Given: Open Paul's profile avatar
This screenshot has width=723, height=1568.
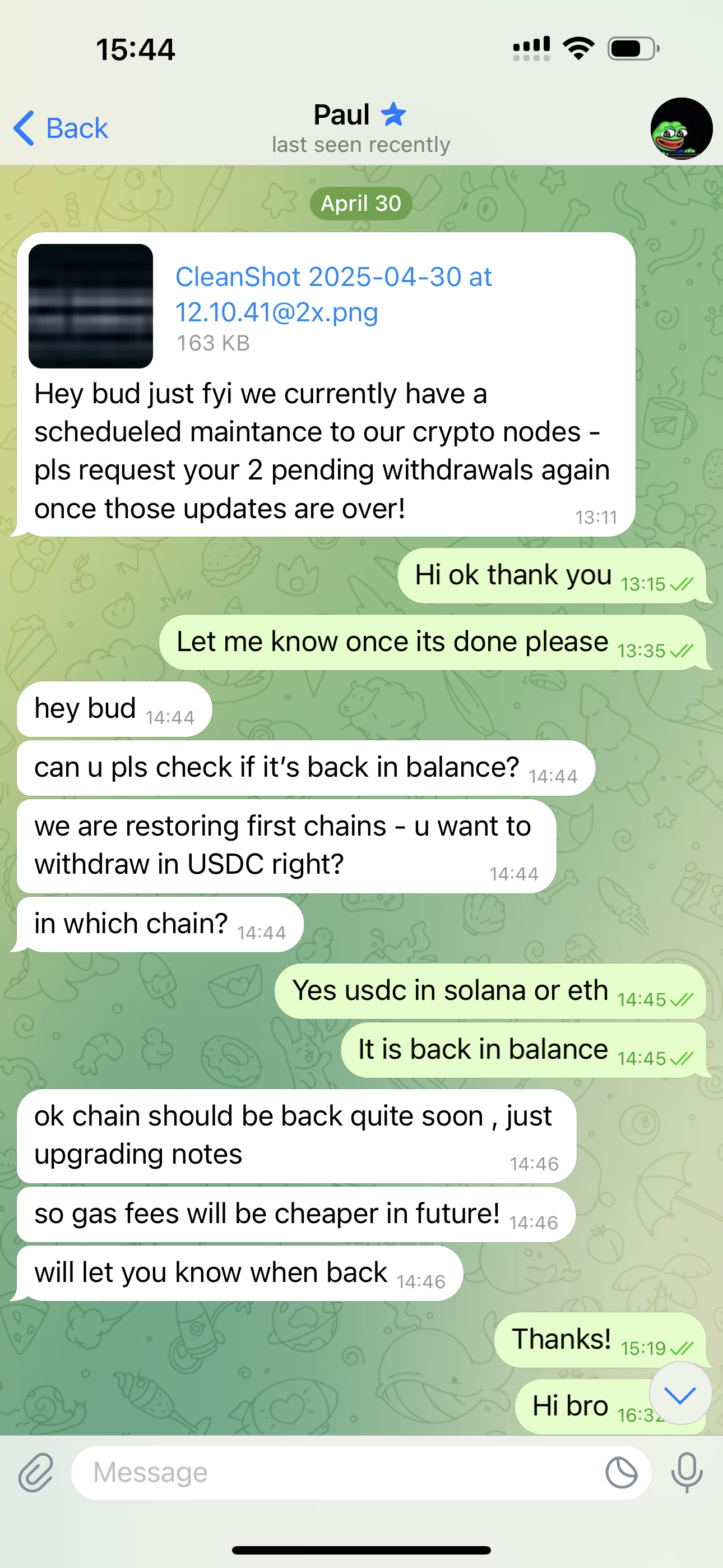Looking at the screenshot, I should (x=681, y=128).
